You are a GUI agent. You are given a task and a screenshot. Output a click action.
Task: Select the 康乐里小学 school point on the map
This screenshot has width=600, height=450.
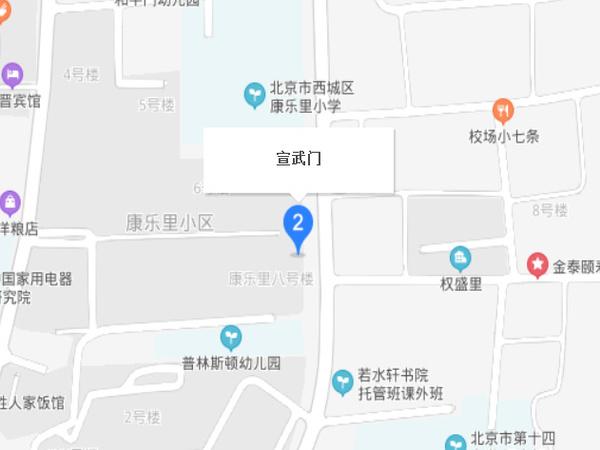pyautogui.click(x=255, y=95)
